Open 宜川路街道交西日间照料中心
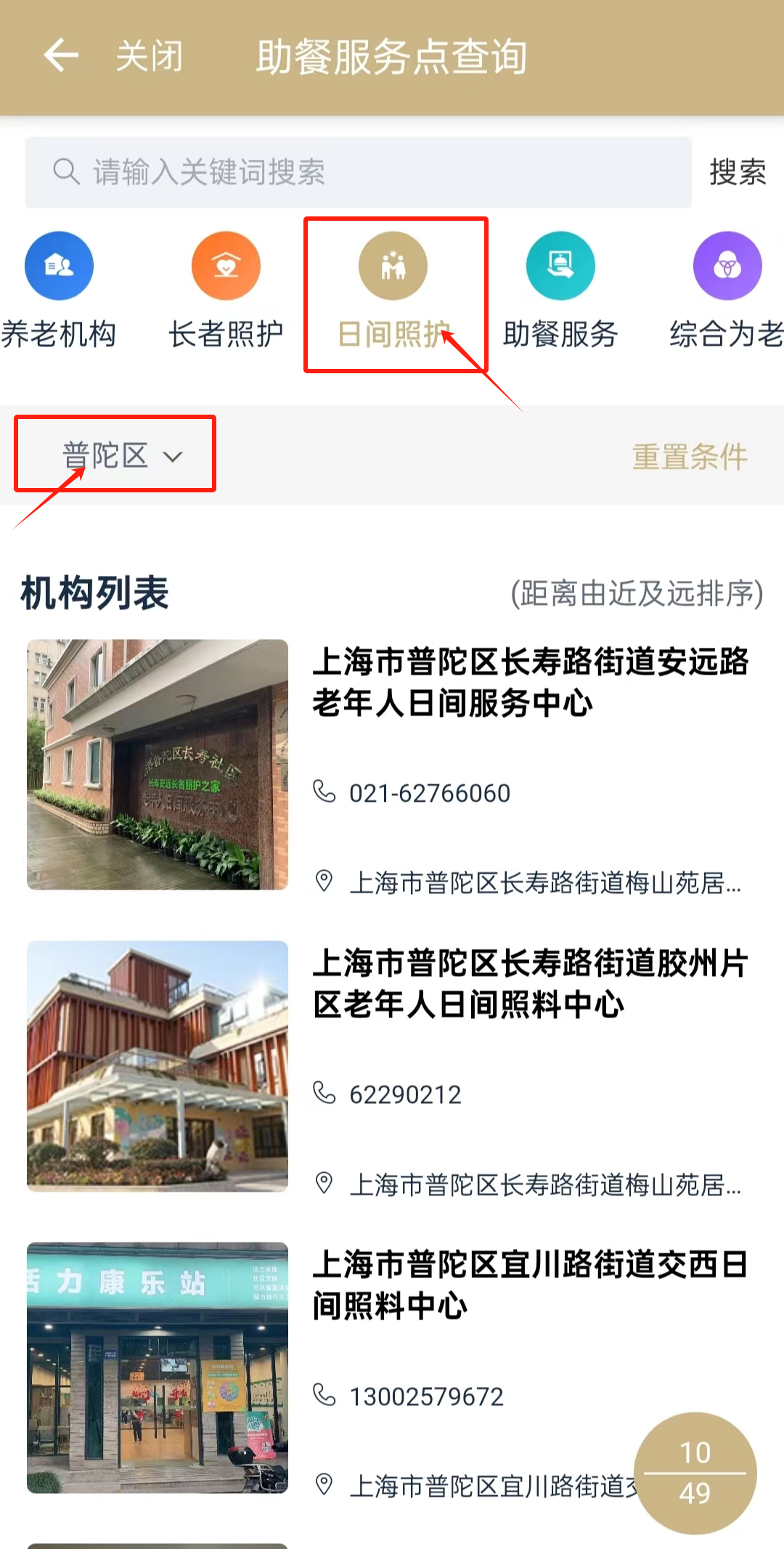 point(530,1285)
